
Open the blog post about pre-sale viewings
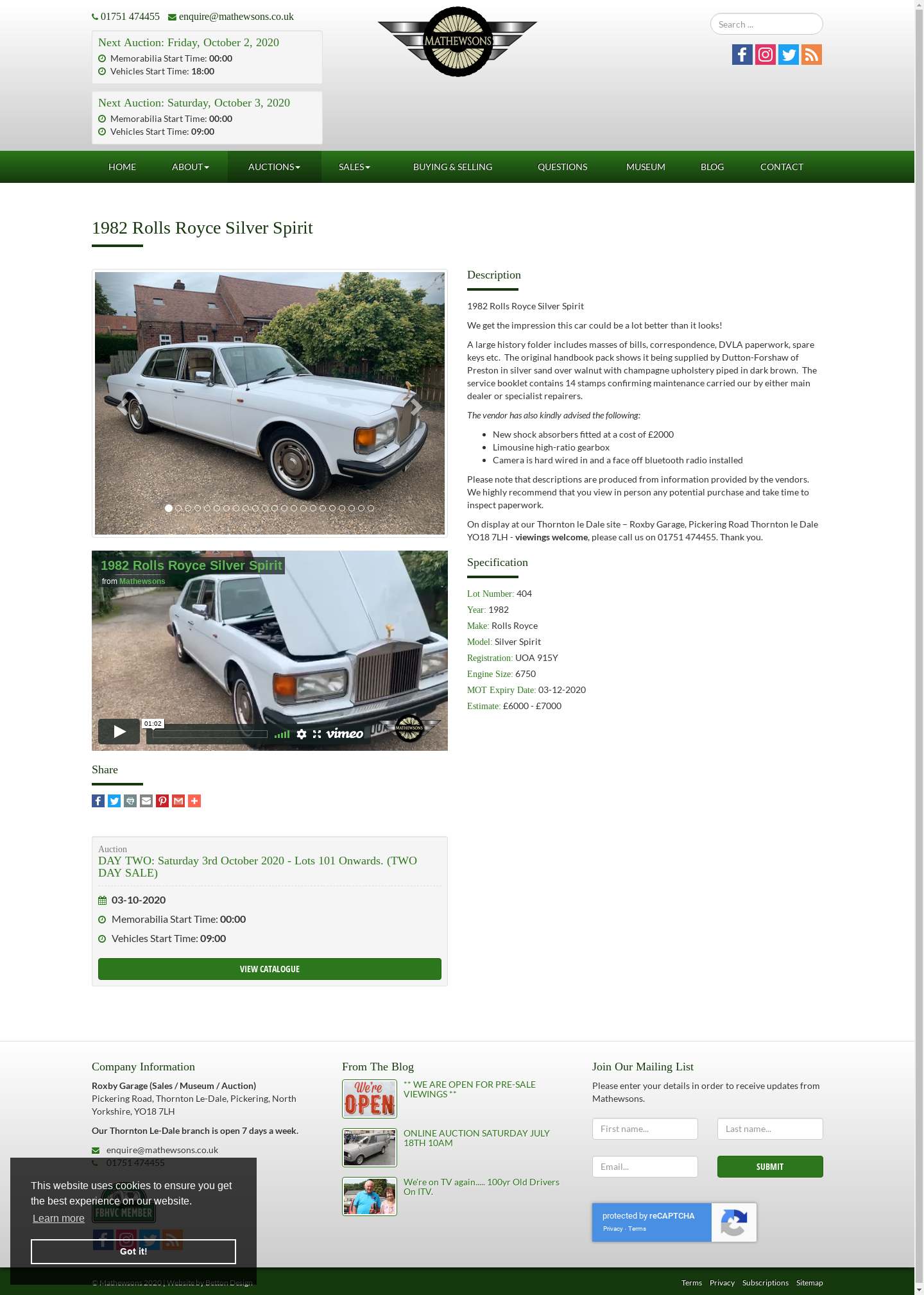469,1089
